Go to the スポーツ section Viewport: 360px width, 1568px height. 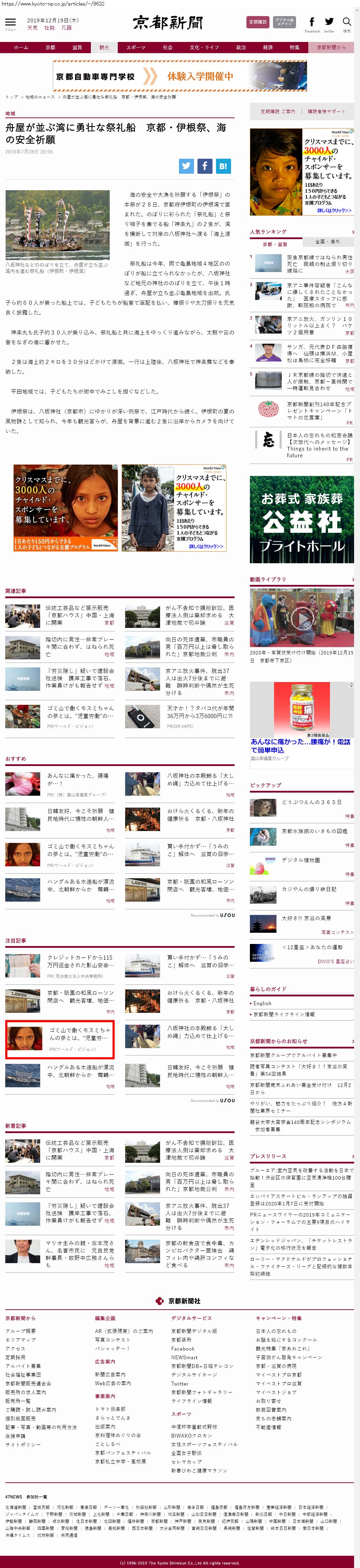(x=135, y=48)
